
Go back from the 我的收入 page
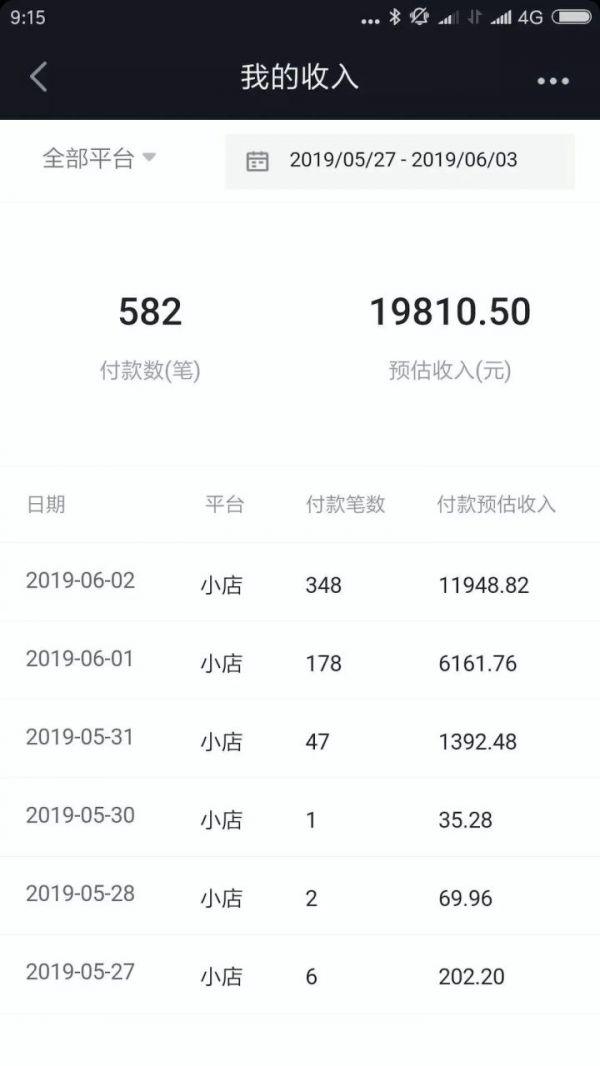coord(39,77)
